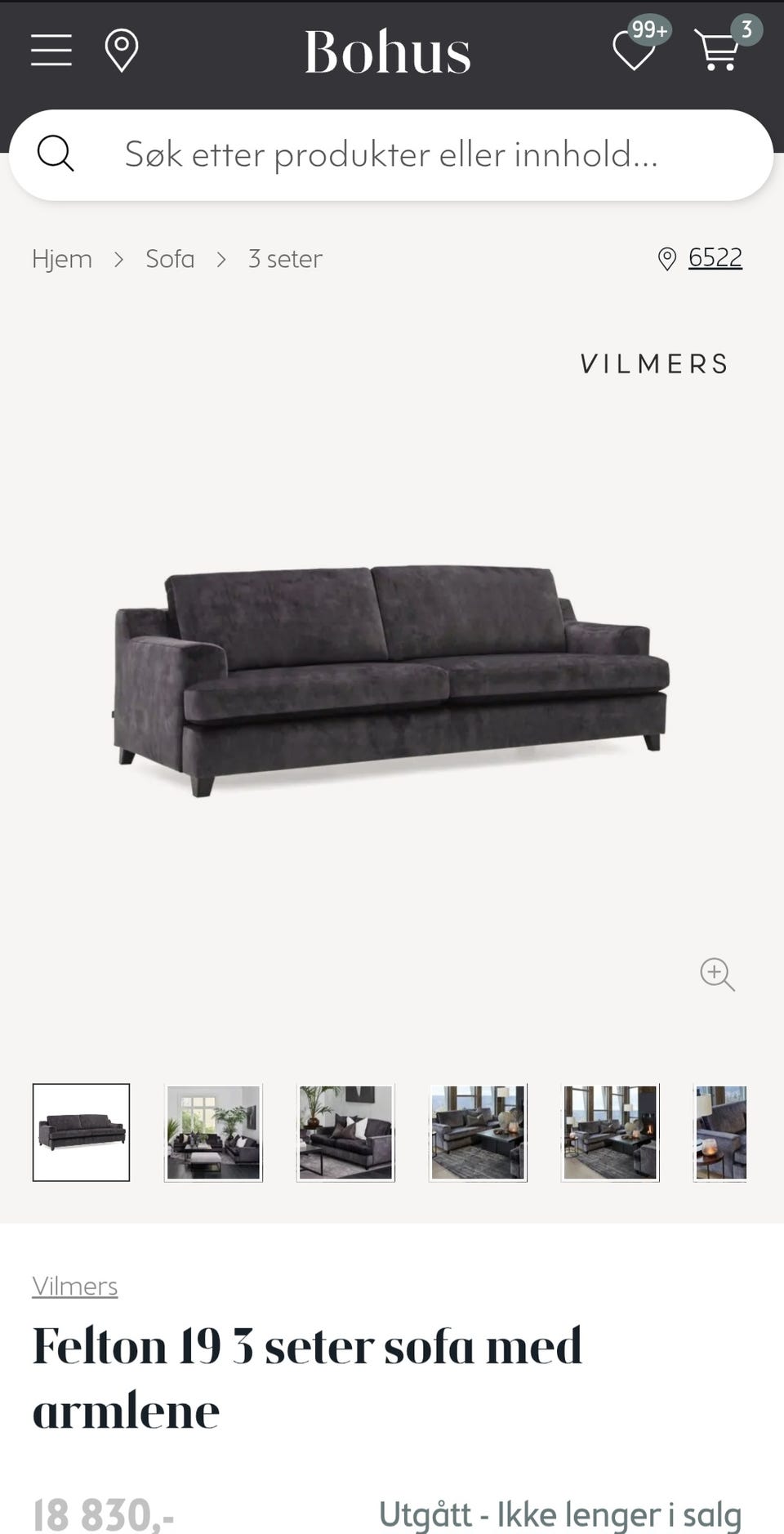Go to Hjem in the breadcrumb
Viewport: 784px width, 1534px height.
(x=62, y=259)
